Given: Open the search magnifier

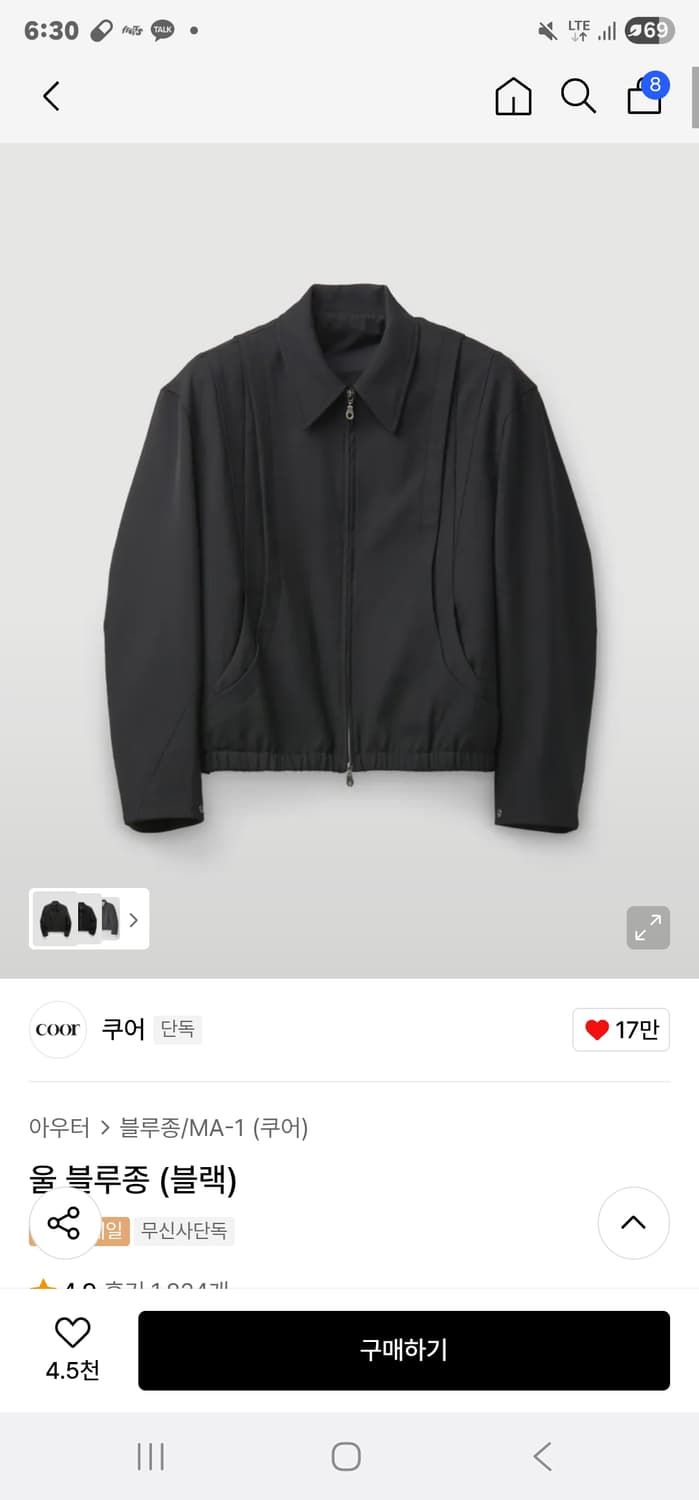Looking at the screenshot, I should (578, 97).
